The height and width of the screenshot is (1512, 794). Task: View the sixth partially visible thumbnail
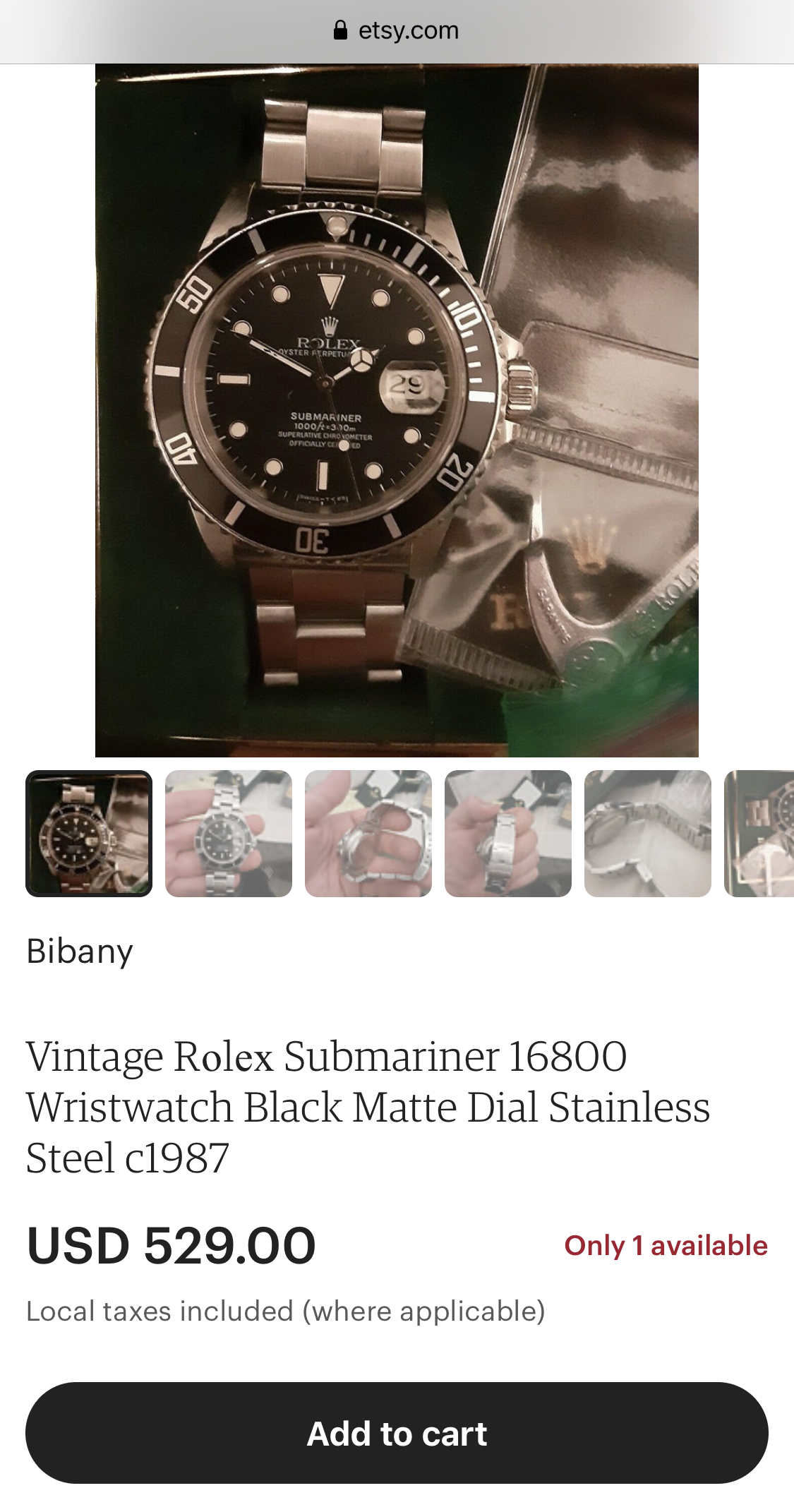pos(759,834)
